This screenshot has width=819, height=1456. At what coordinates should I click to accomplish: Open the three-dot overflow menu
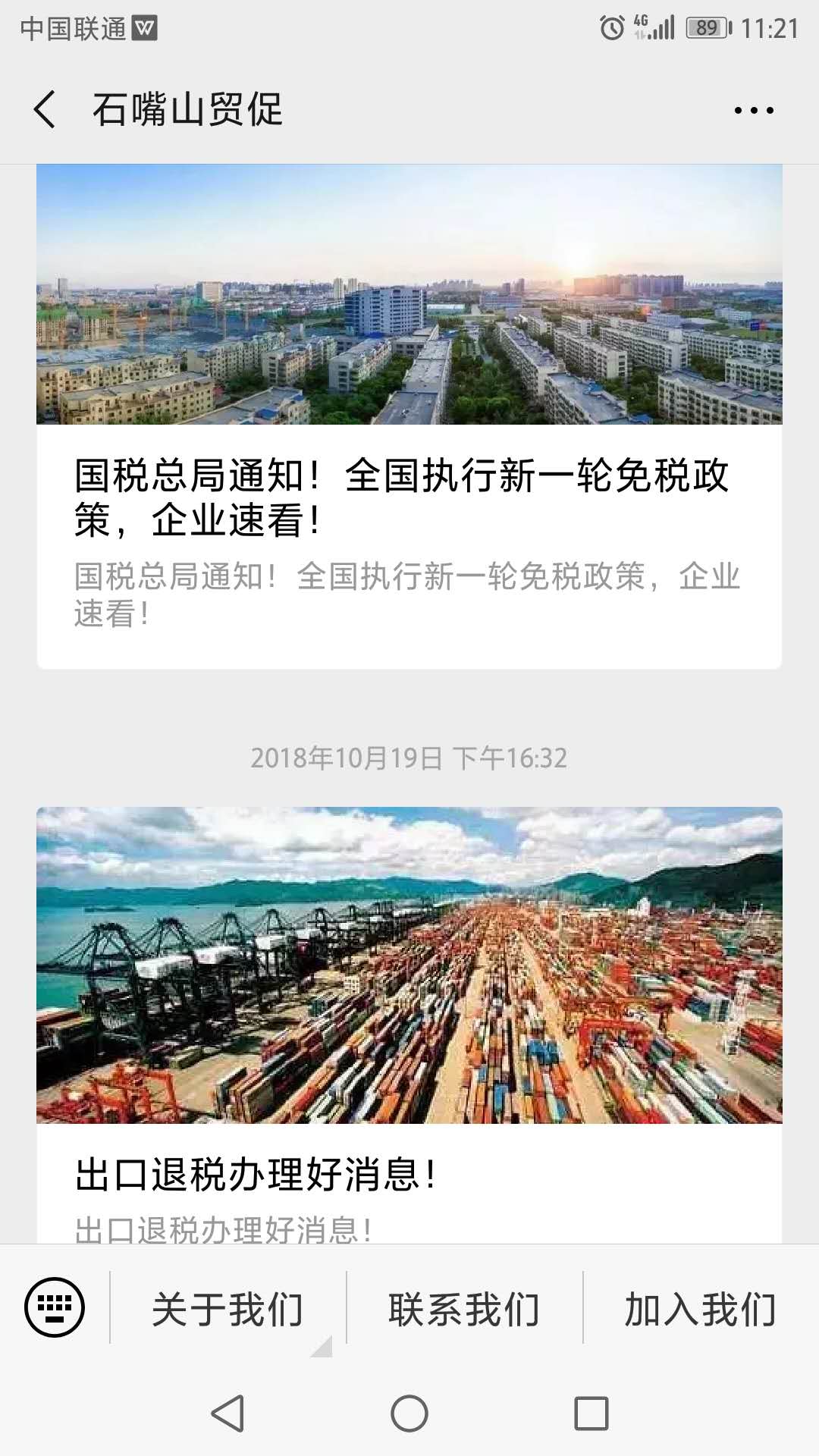coord(754,111)
